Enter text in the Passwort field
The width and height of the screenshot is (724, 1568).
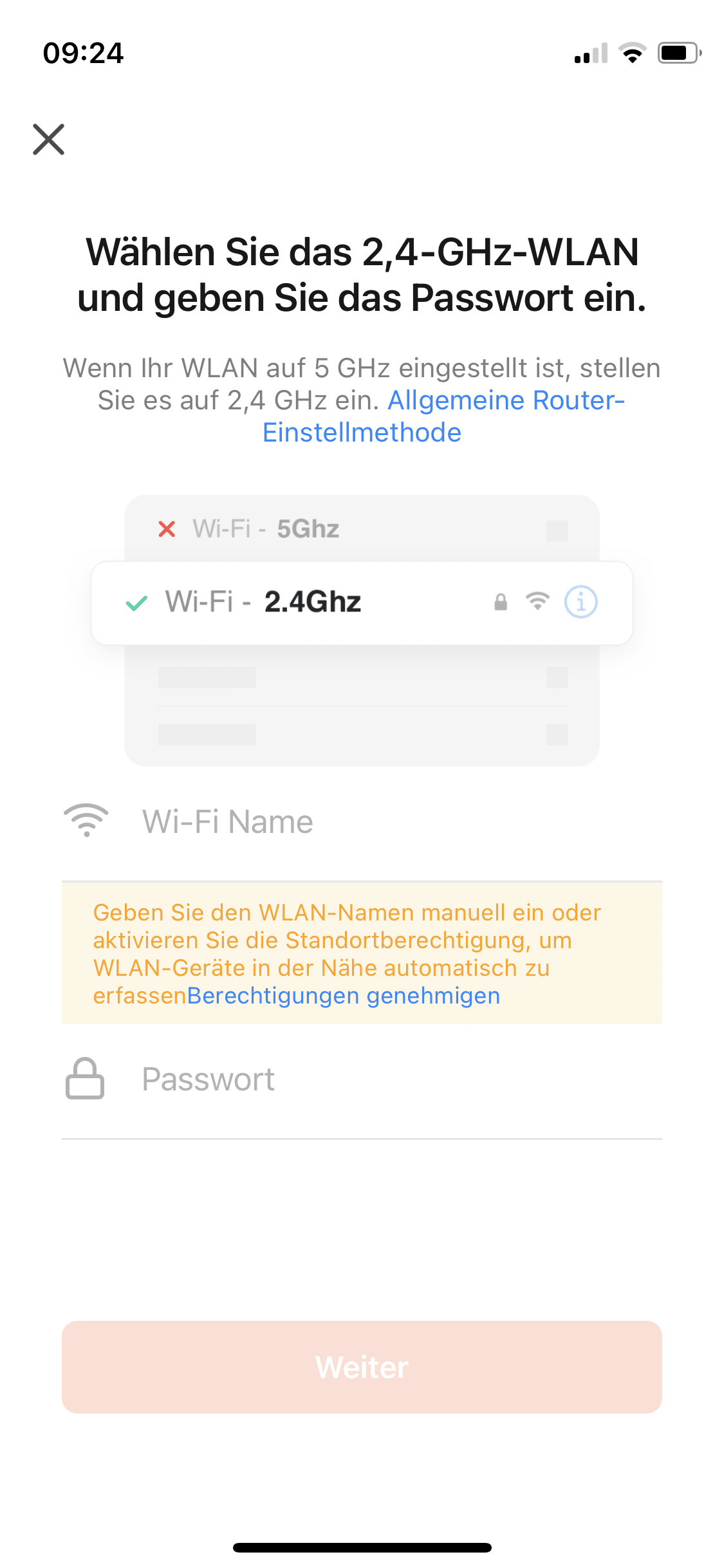click(386, 1079)
